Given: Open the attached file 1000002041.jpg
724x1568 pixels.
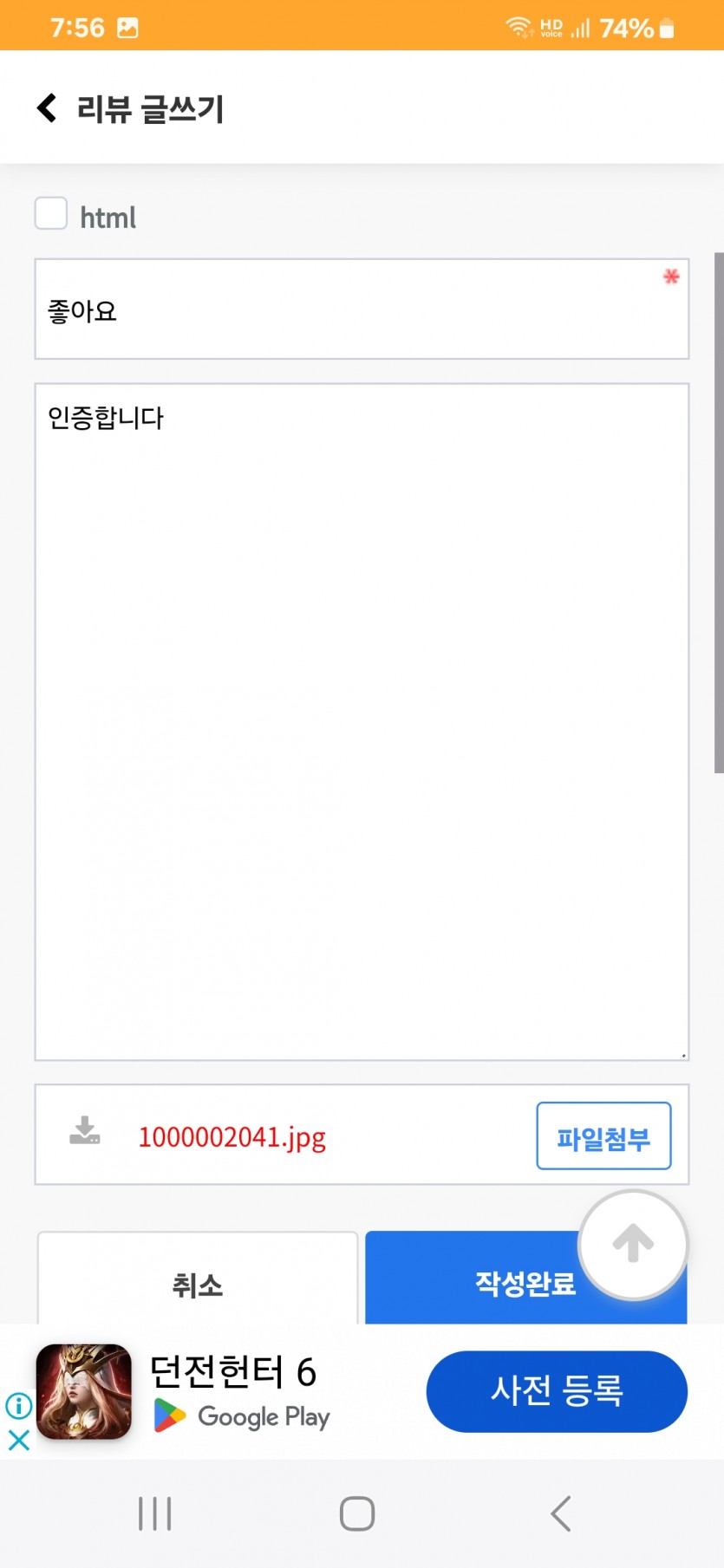Looking at the screenshot, I should 232,1136.
